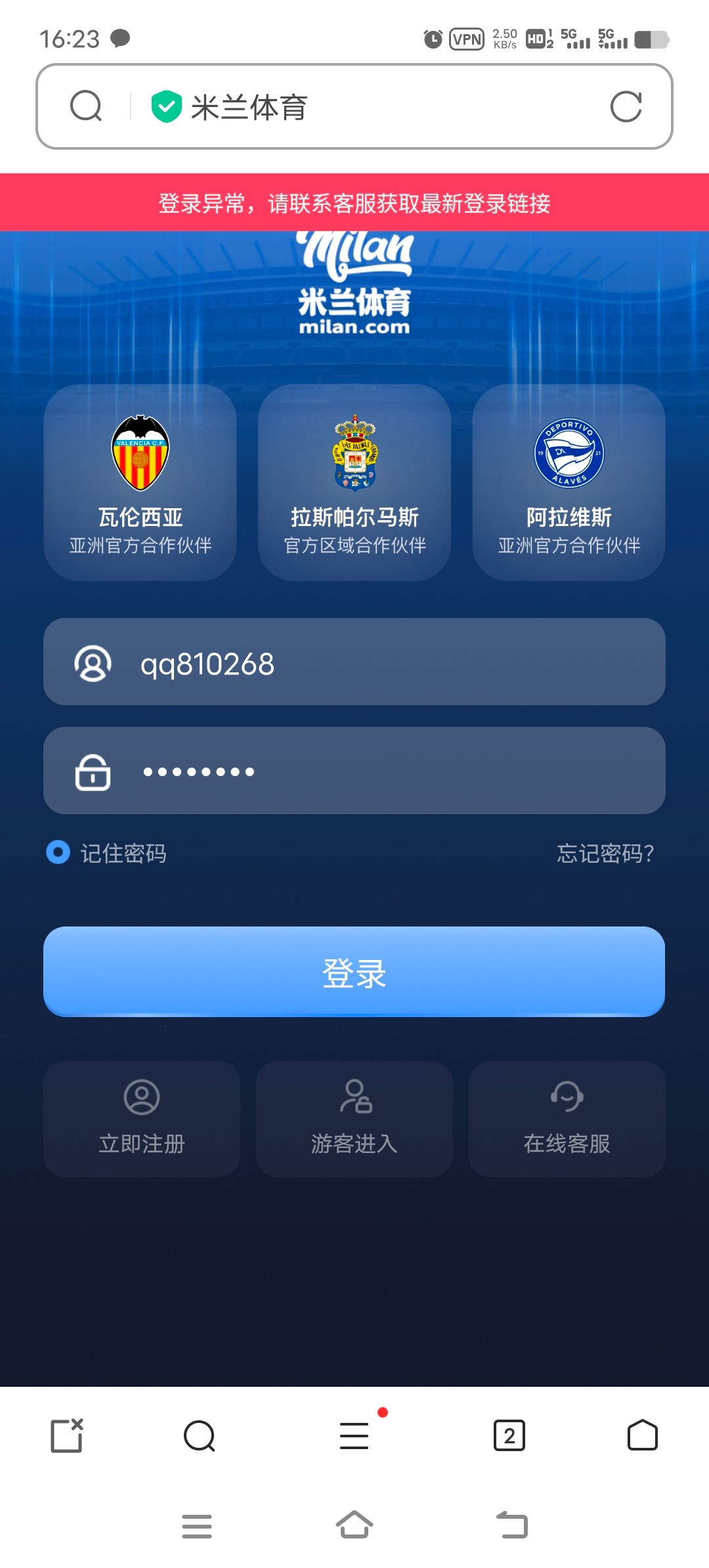This screenshot has width=709, height=1568.
Task: Go to the browser home page
Action: pyautogui.click(x=643, y=1435)
